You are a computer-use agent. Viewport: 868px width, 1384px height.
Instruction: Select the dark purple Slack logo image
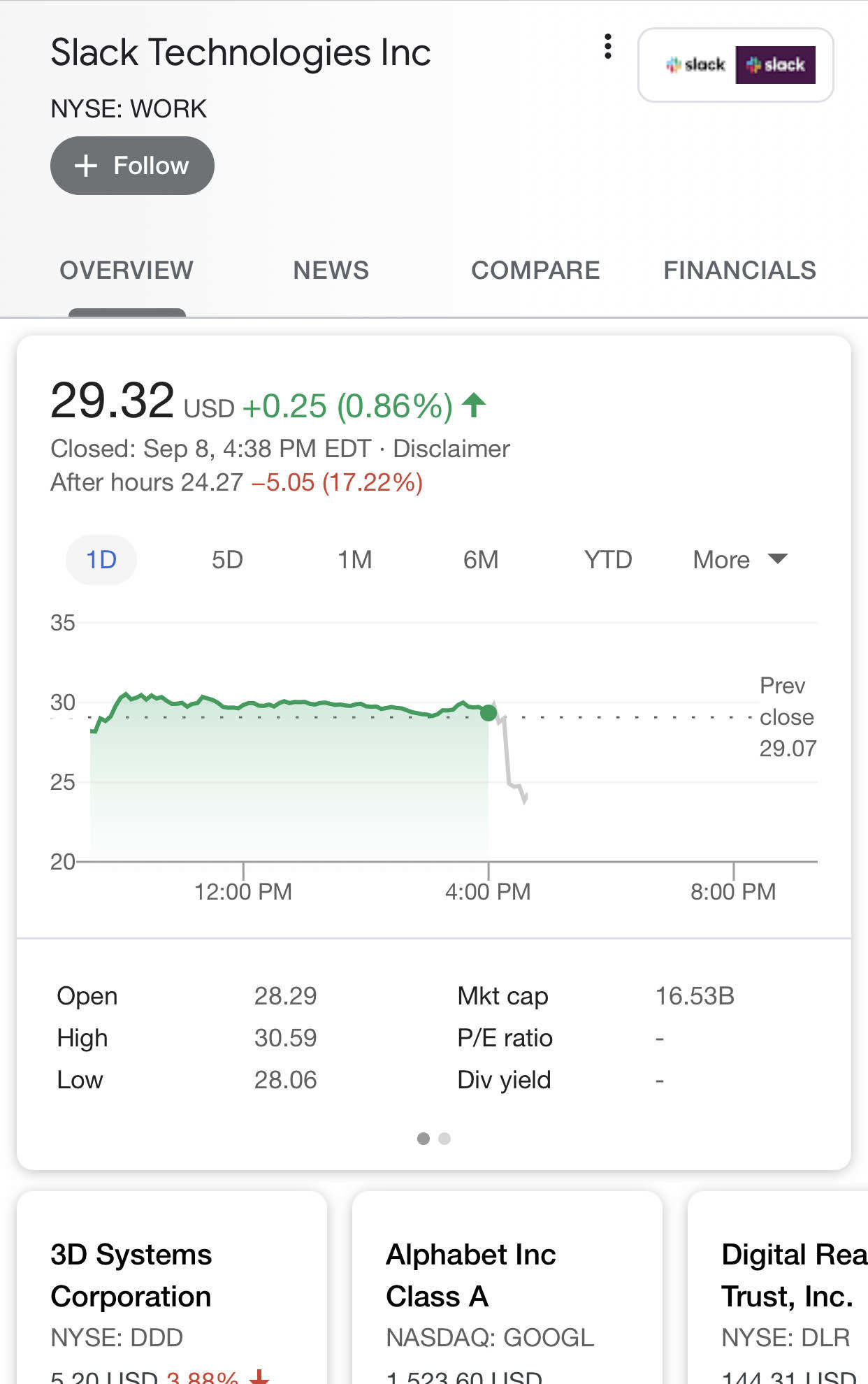pyautogui.click(x=776, y=64)
